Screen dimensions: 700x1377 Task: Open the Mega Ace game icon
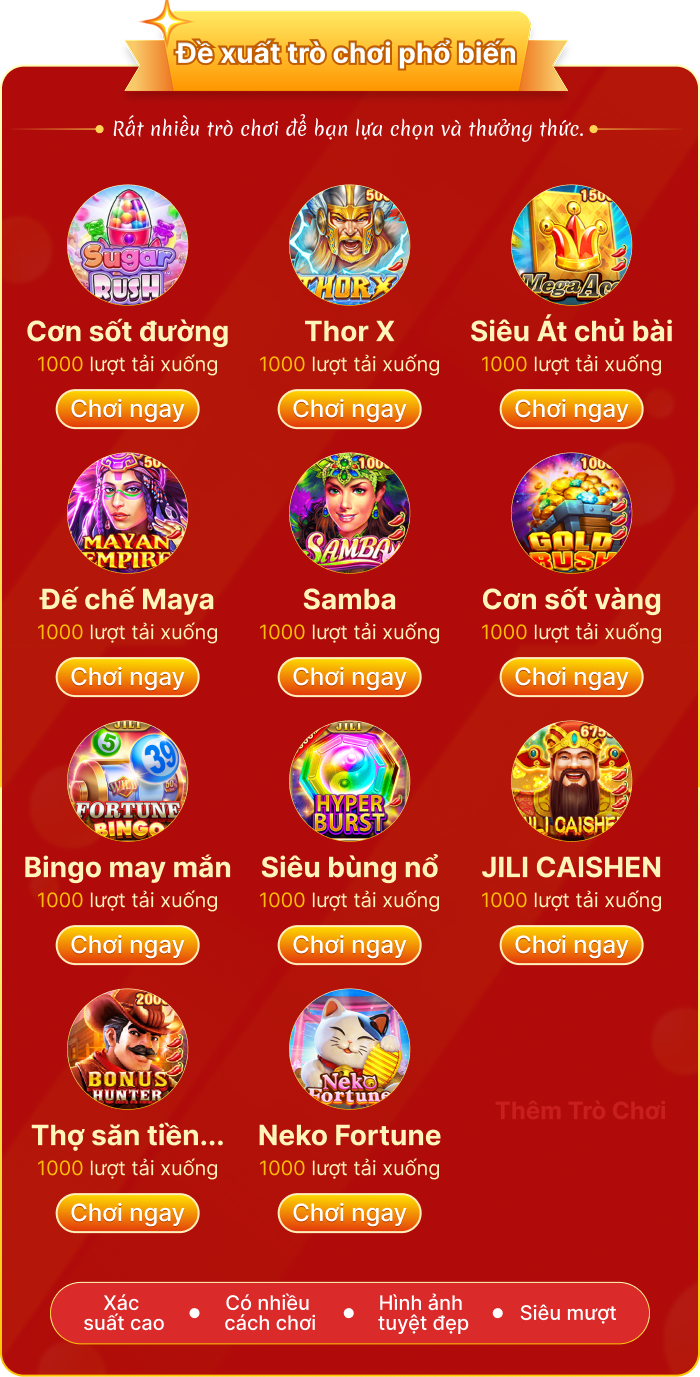tap(571, 245)
